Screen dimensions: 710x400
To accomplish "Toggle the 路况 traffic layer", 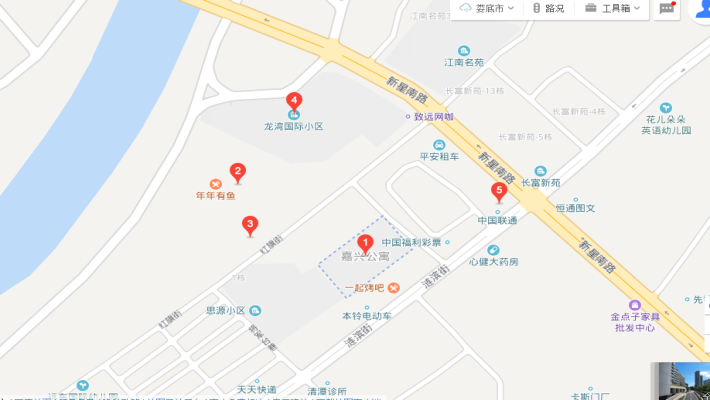I will [x=548, y=8].
